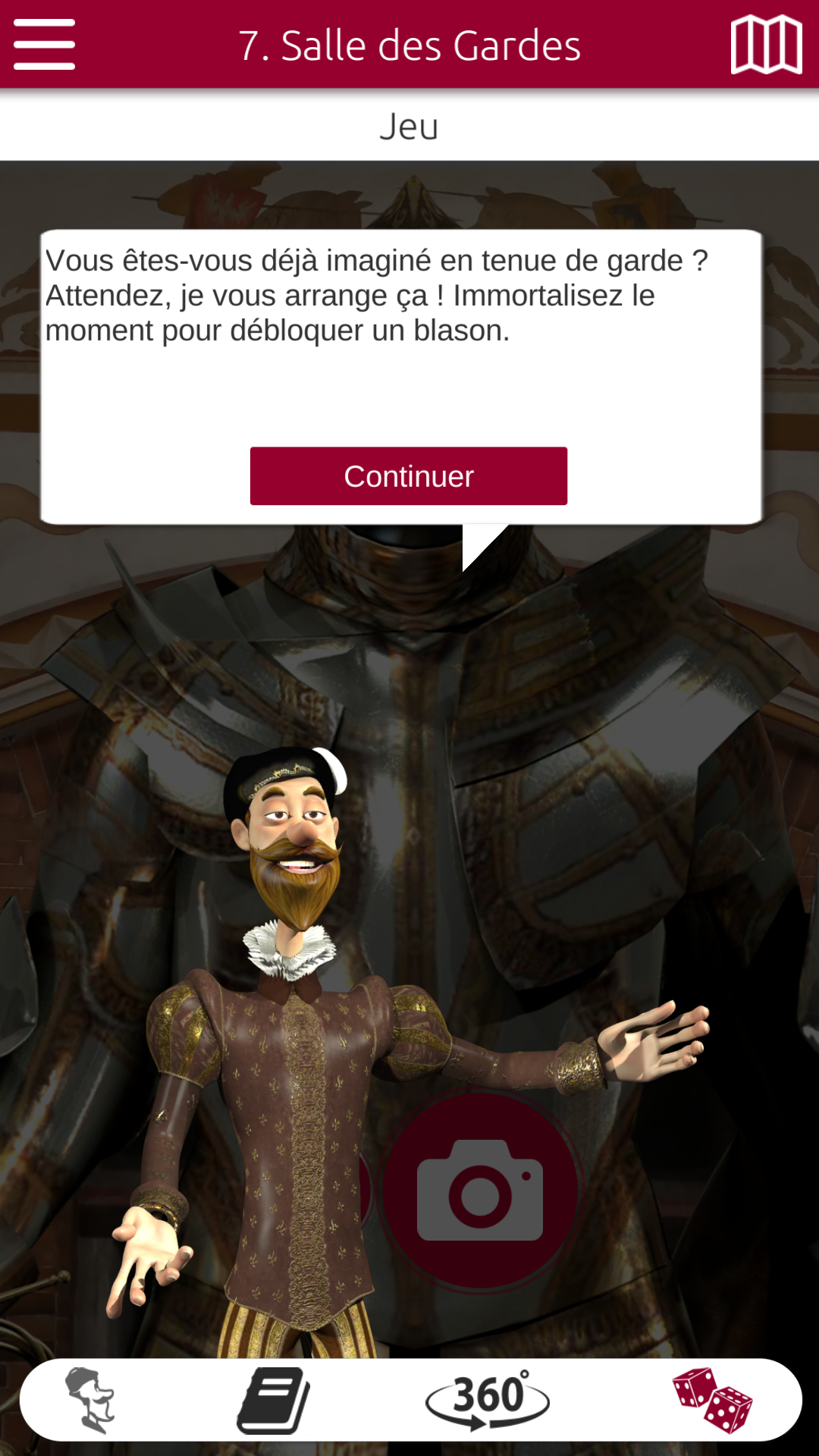Screen dimensions: 819x1456
Task: Select the dice game tab
Action: [x=712, y=1400]
